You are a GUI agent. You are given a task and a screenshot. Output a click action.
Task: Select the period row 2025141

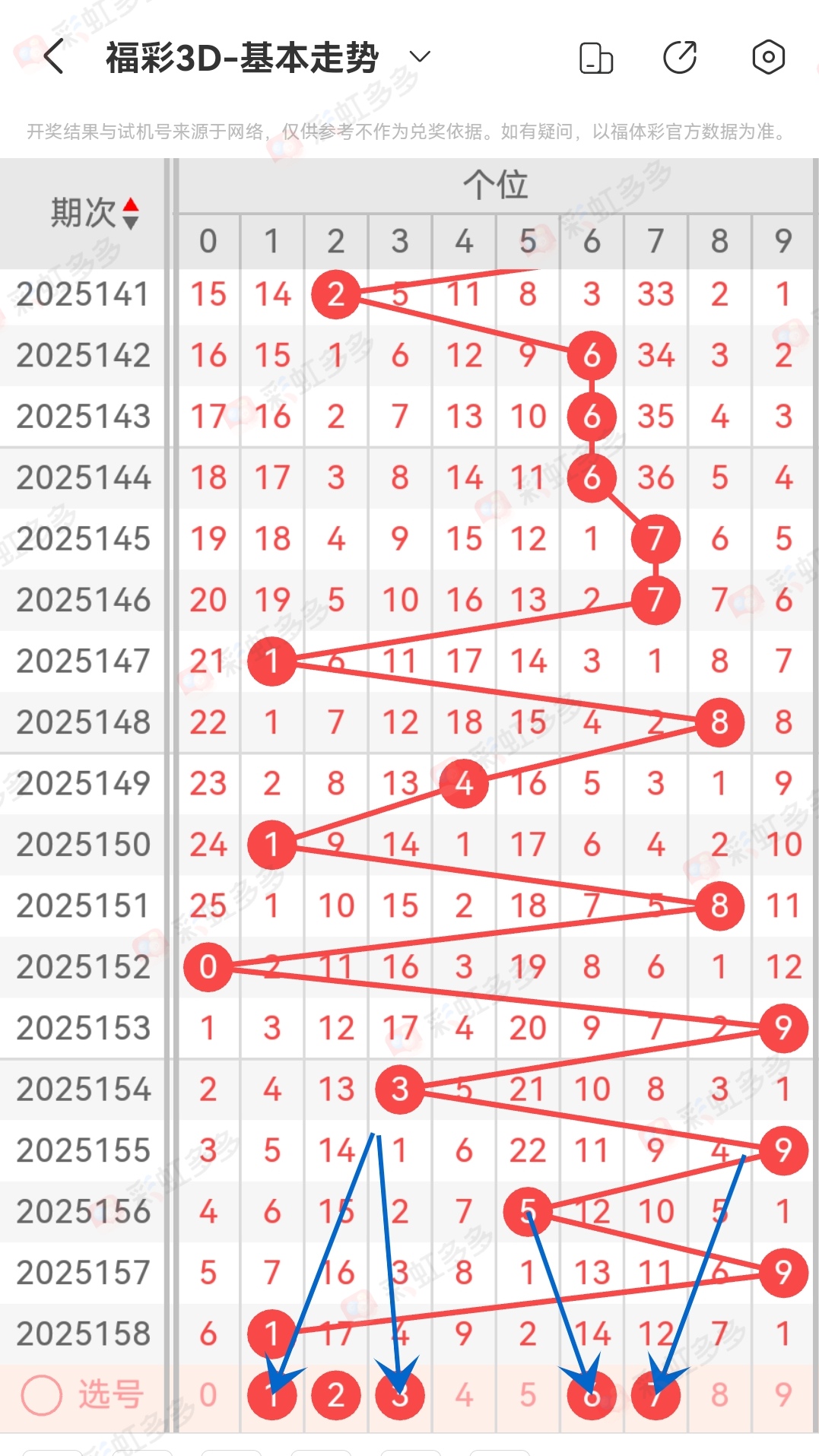84,294
